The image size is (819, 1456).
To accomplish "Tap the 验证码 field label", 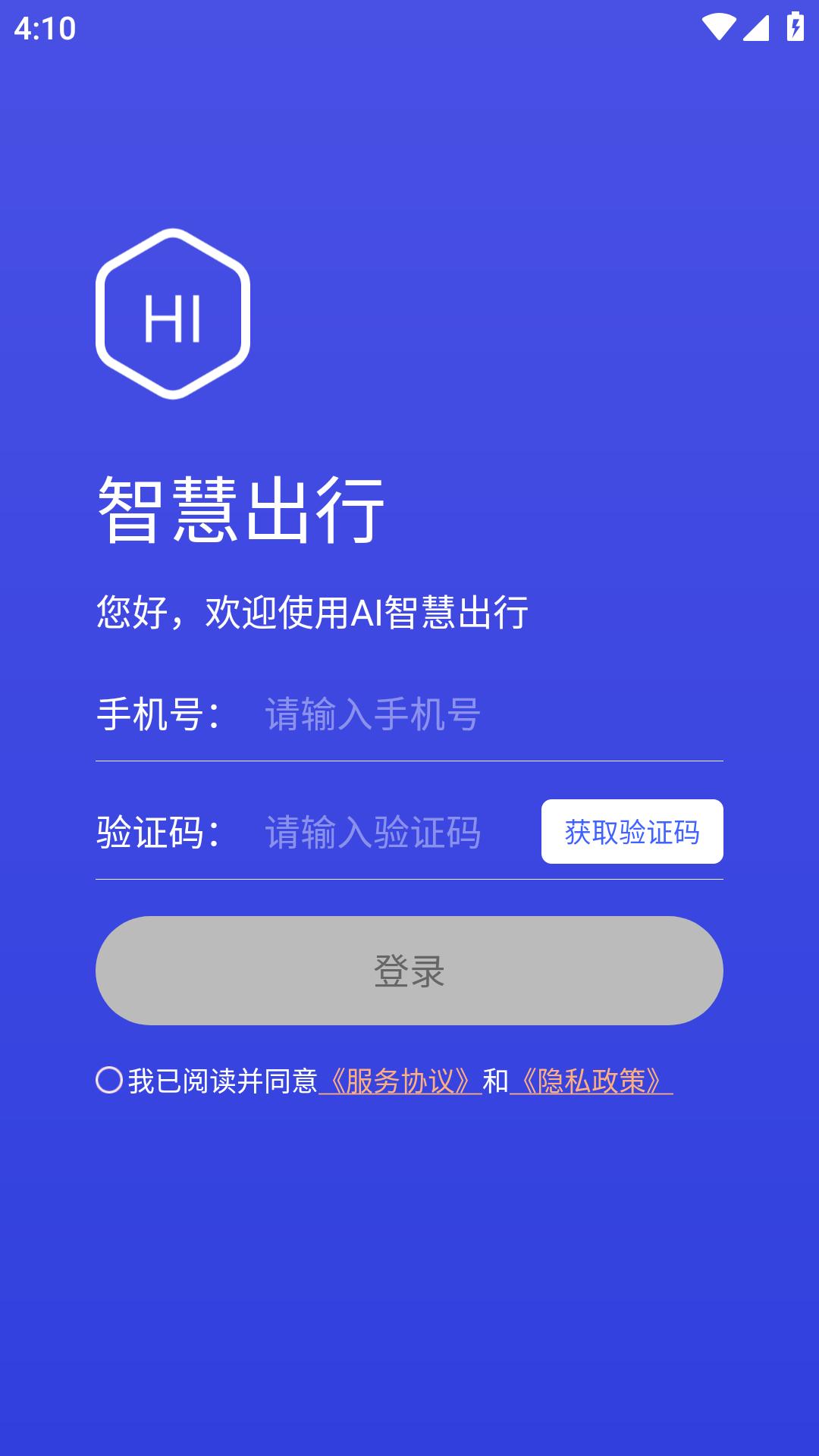I will click(159, 832).
